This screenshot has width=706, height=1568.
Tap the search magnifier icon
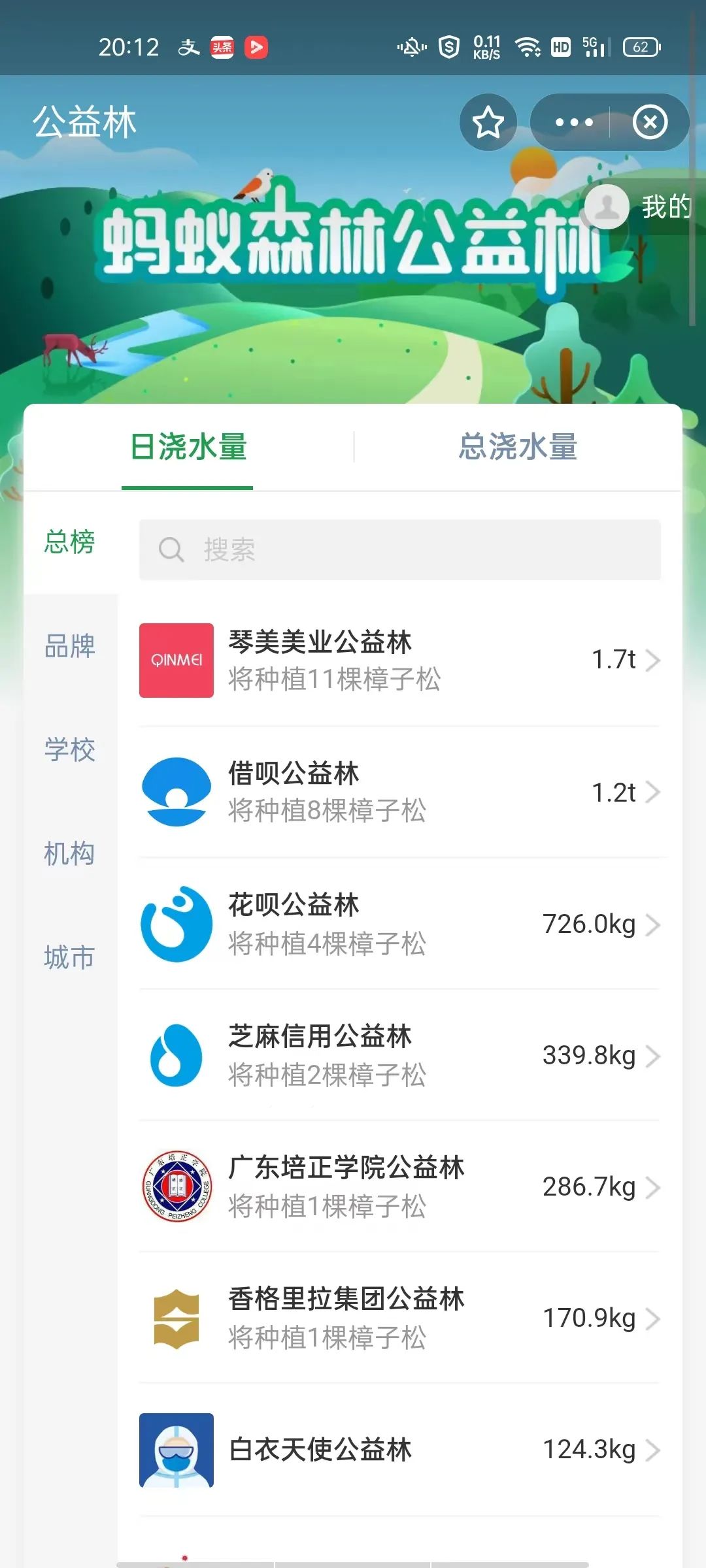click(x=171, y=549)
